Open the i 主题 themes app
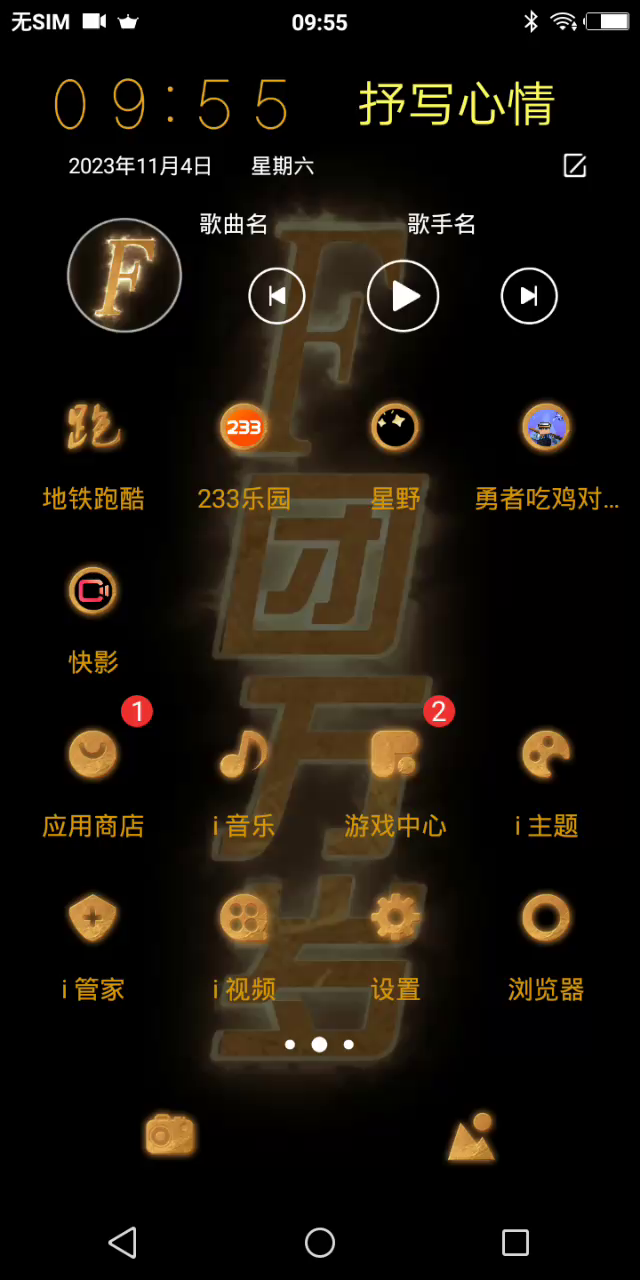The width and height of the screenshot is (640, 1280). click(546, 756)
